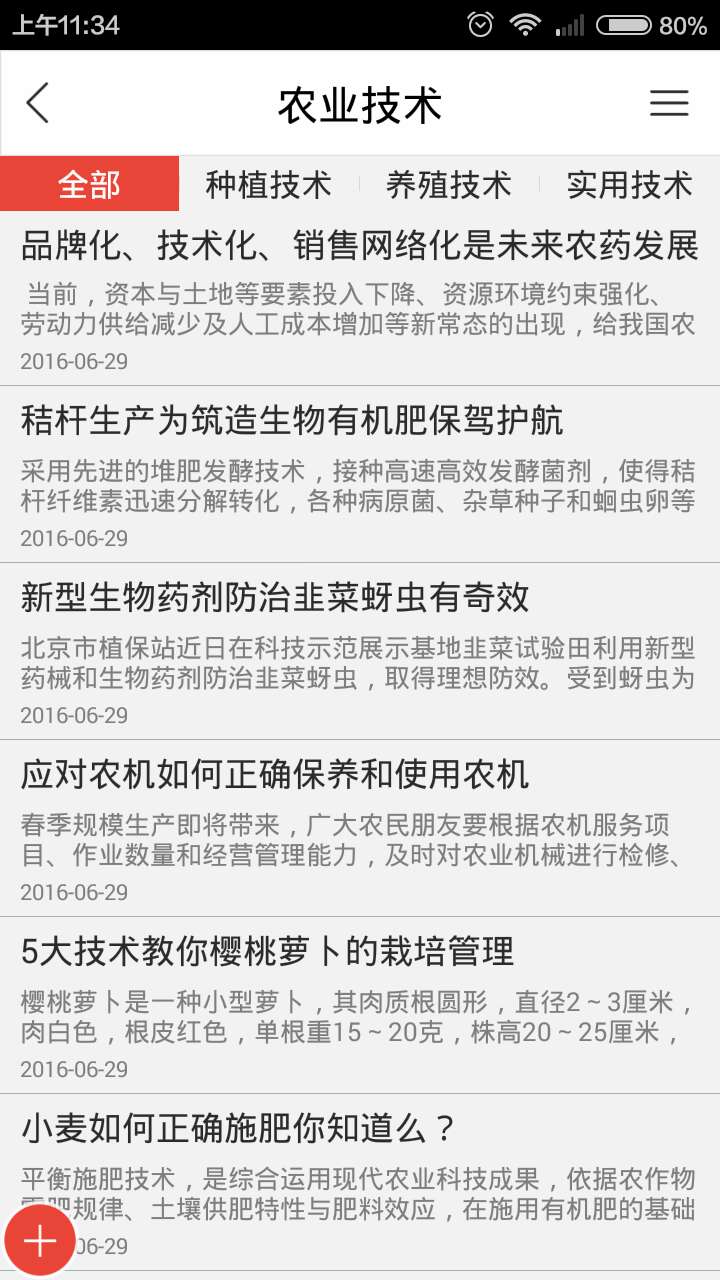Screen dimensions: 720x1280
Task: Open the hamburger menu in the top right
Action: coord(668,103)
